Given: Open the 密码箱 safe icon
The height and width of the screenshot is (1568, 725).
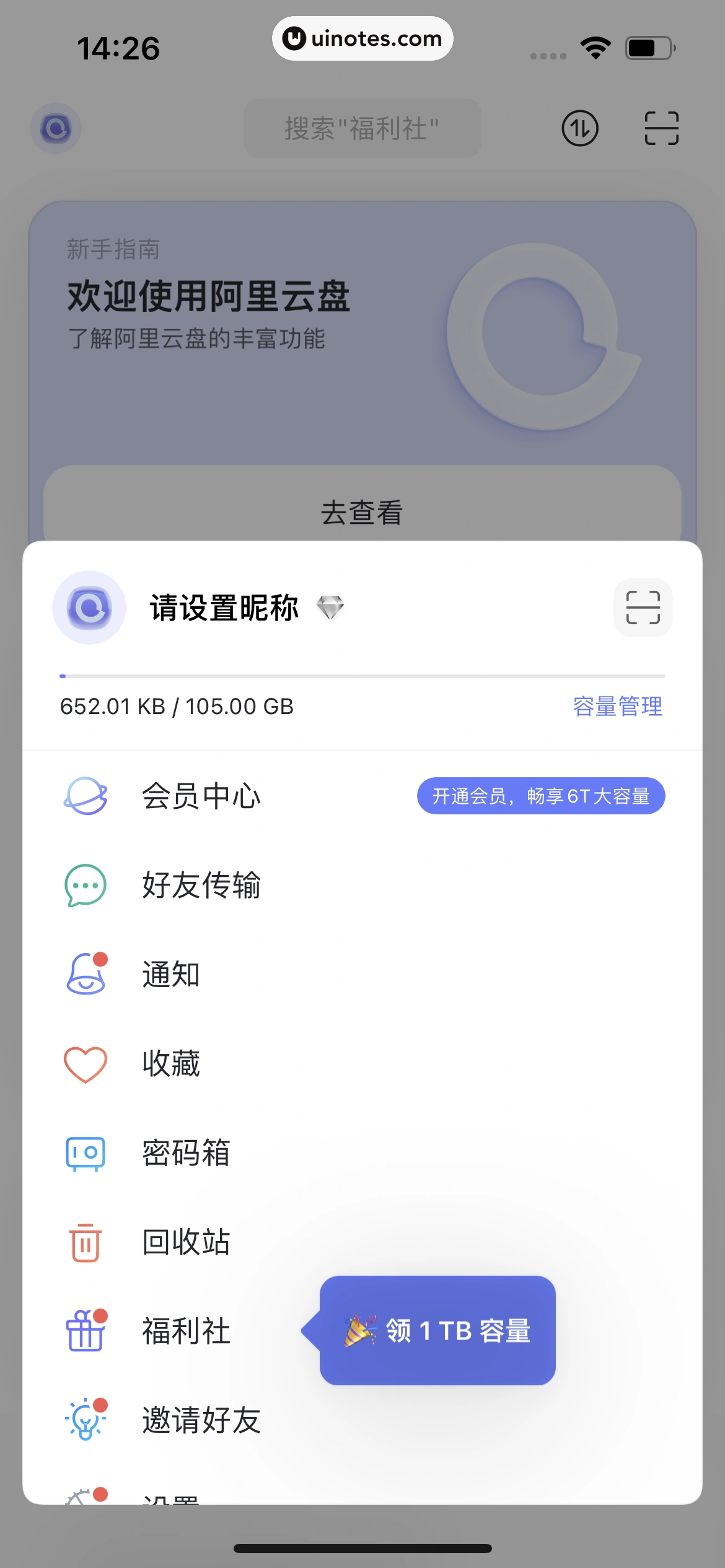Looking at the screenshot, I should [86, 1152].
